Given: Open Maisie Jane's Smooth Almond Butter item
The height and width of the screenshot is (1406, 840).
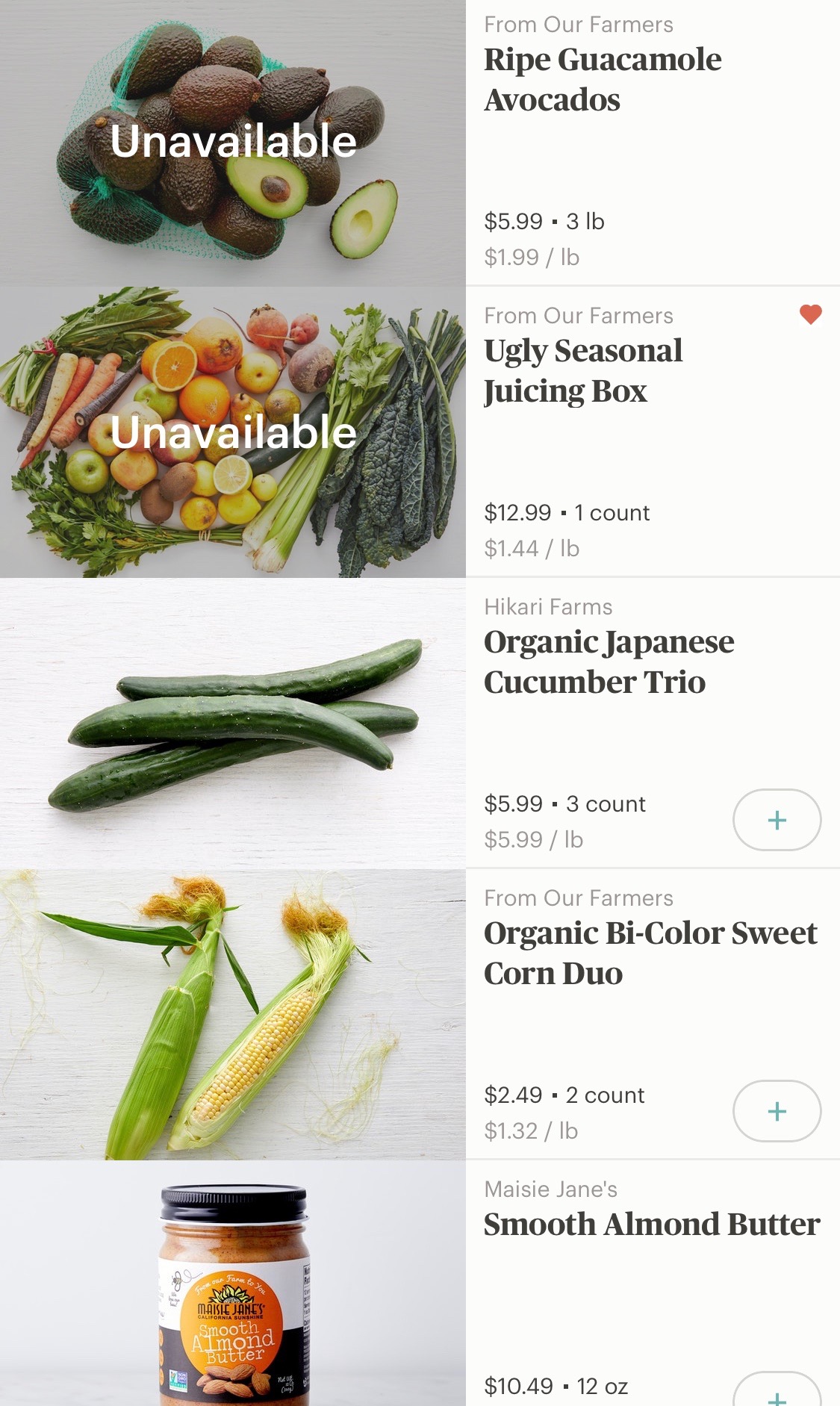Looking at the screenshot, I should point(651,1225).
